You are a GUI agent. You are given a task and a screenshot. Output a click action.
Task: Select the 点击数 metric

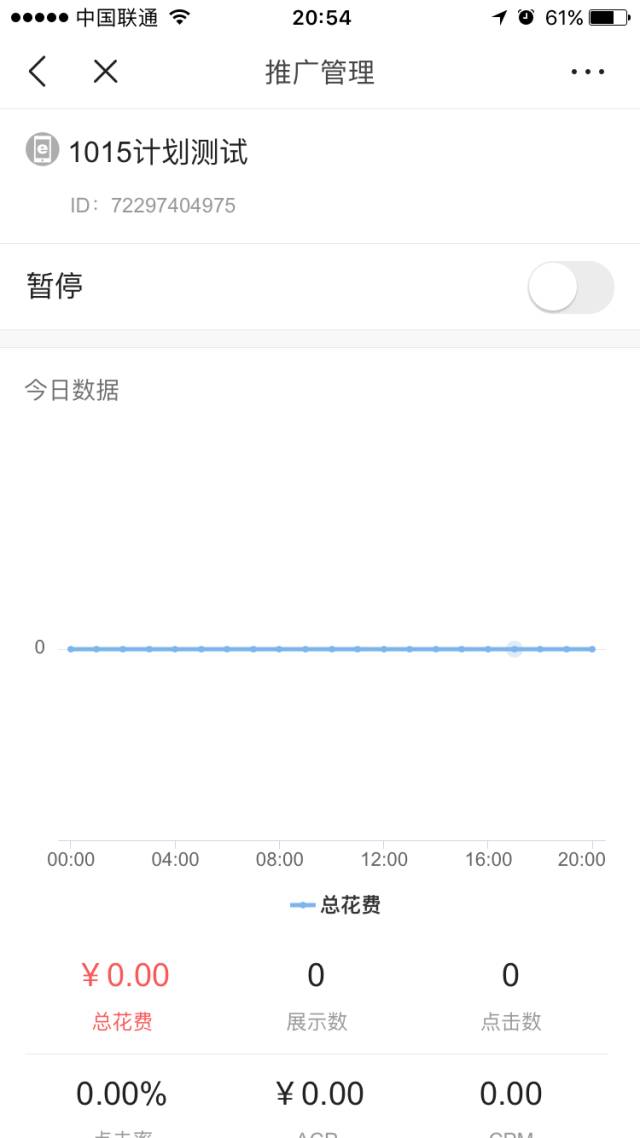(510, 995)
